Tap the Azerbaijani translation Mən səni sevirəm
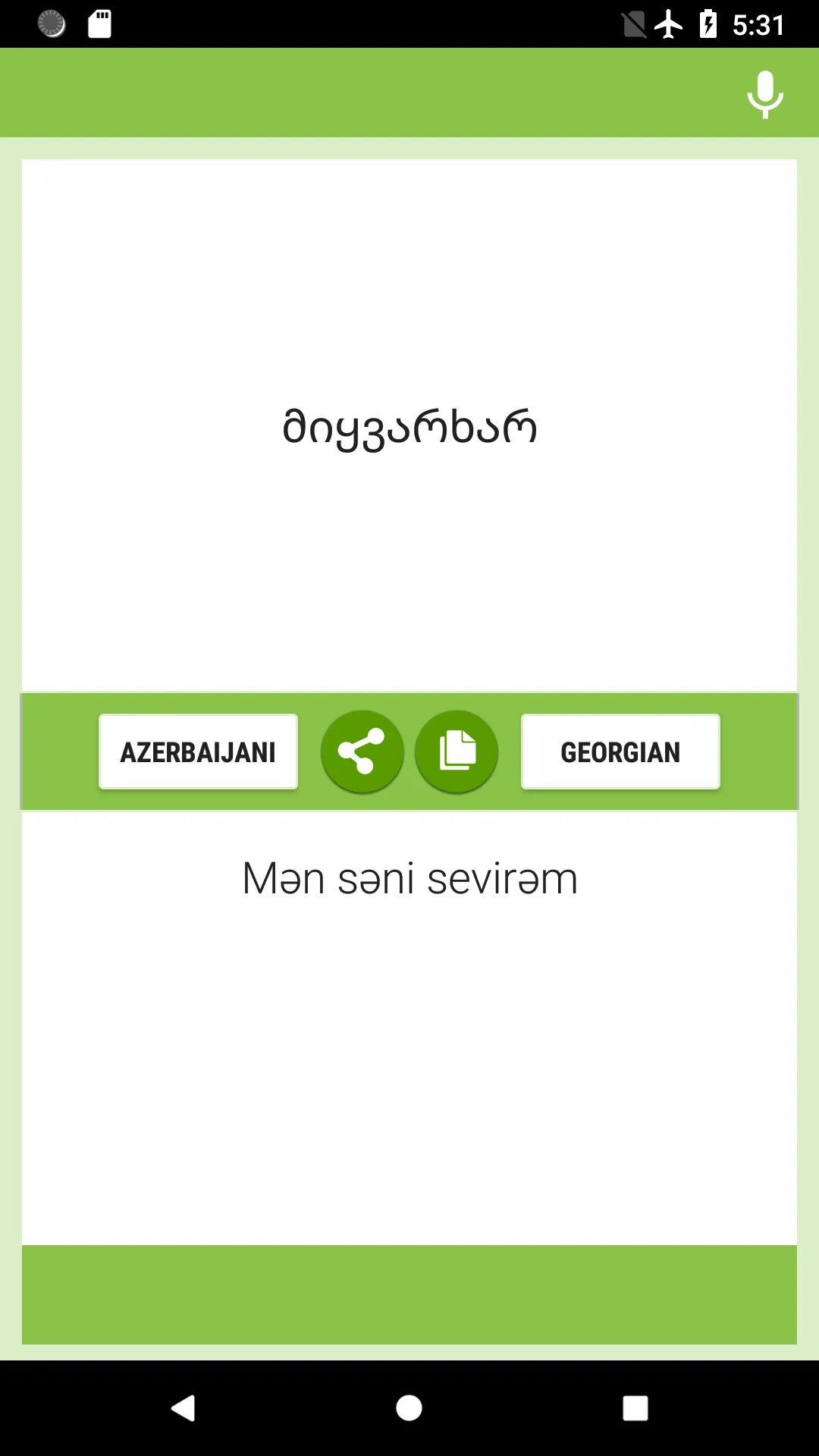Screen dimensions: 819x1456 pos(409,877)
